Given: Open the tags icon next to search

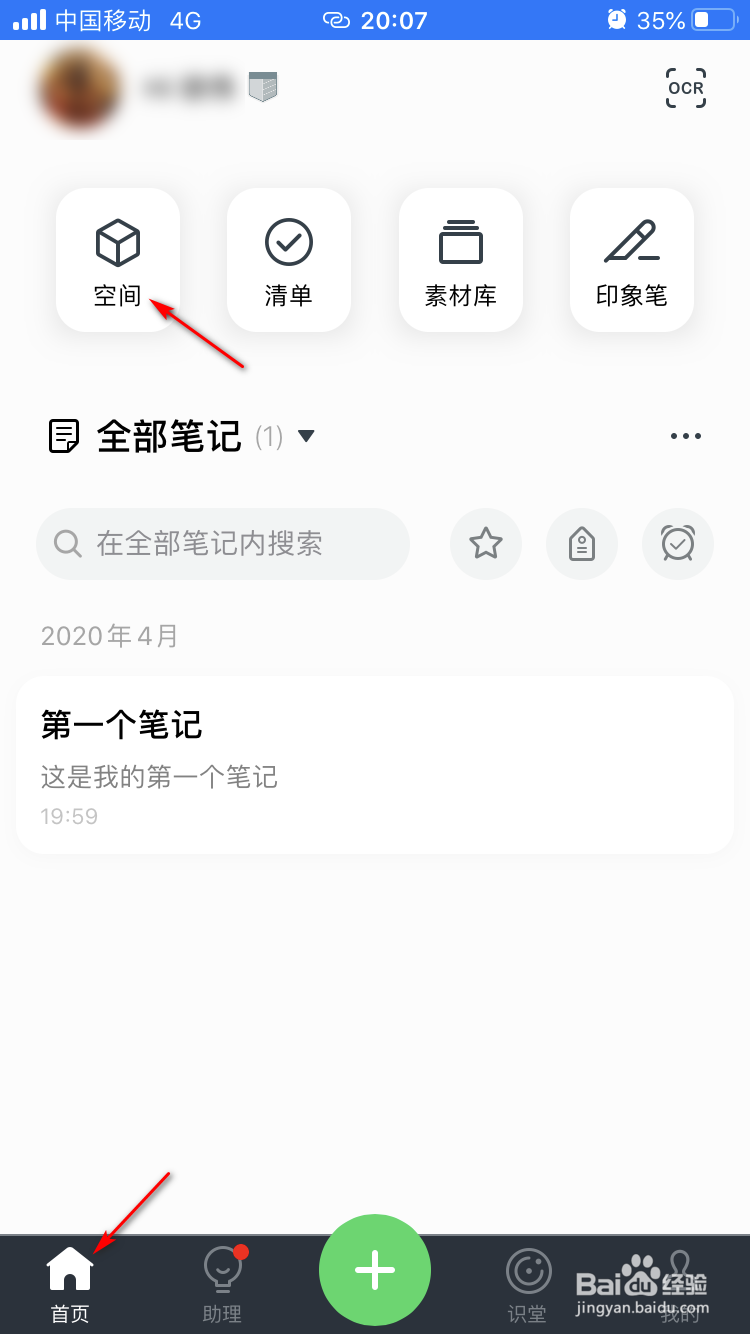Looking at the screenshot, I should point(582,544).
